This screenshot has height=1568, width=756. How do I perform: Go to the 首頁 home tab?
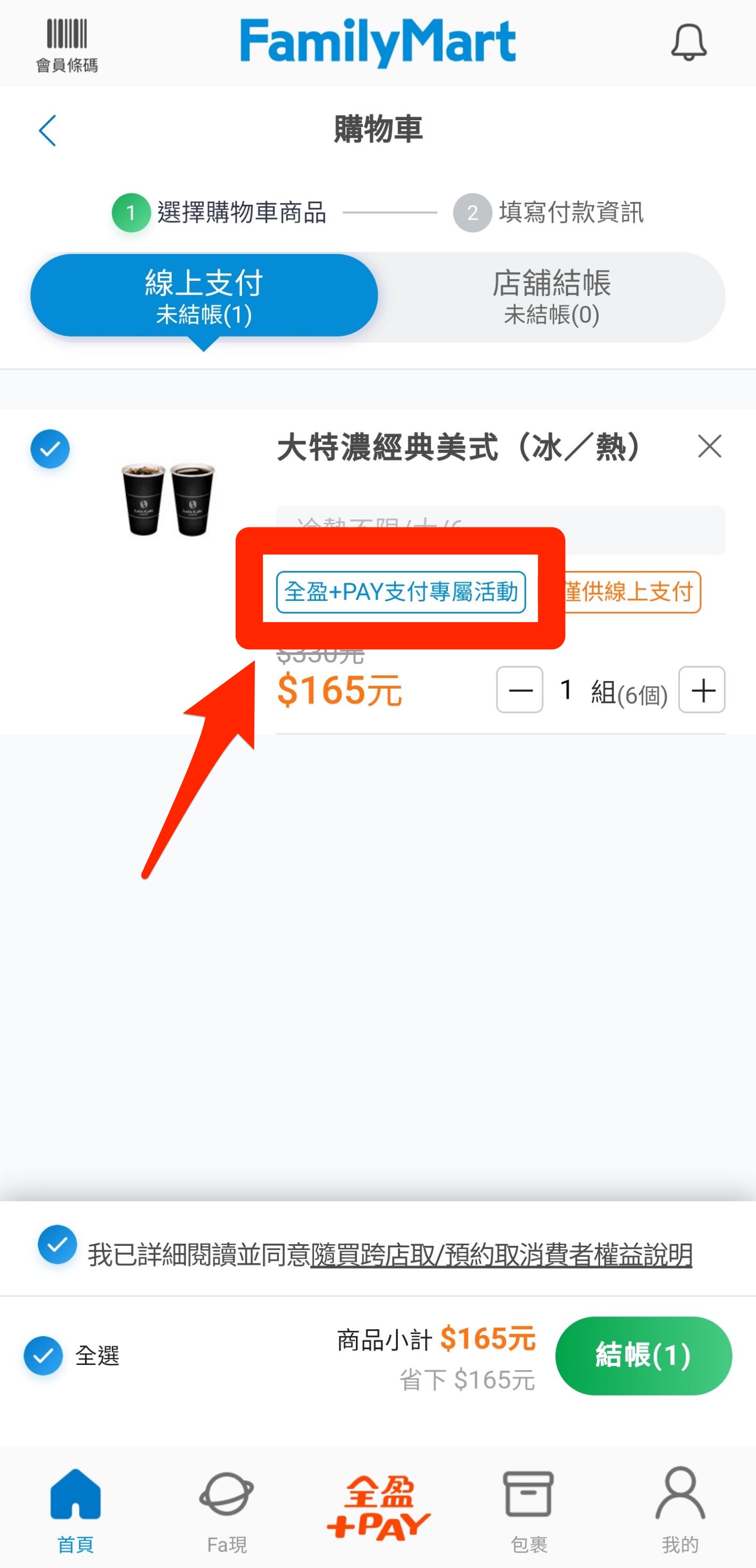[76, 1508]
